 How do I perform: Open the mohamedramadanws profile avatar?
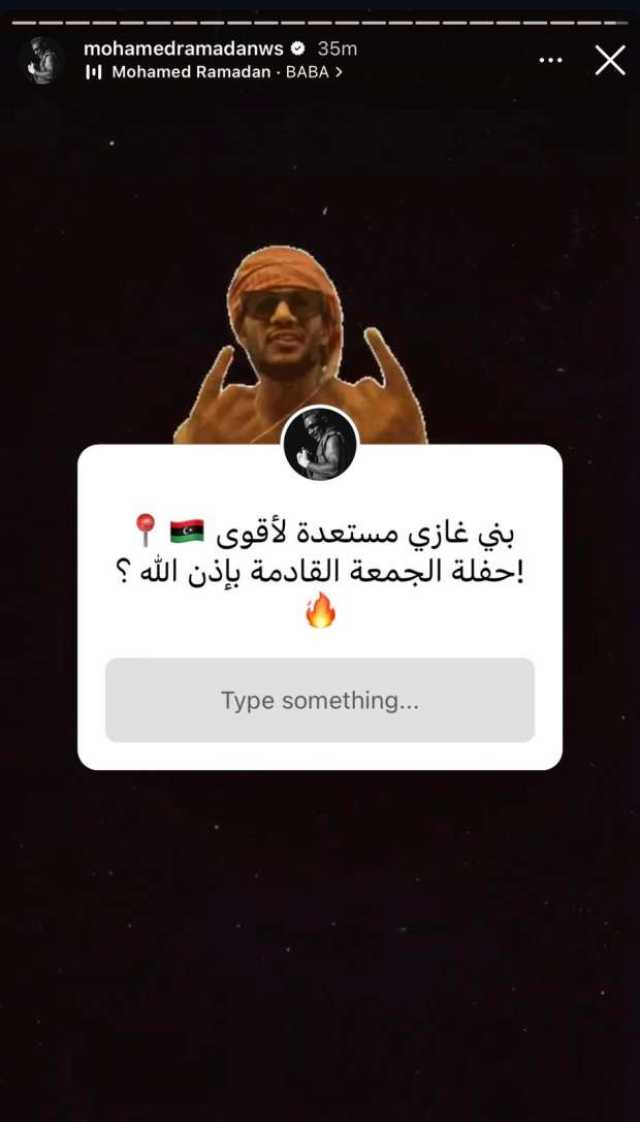43,60
